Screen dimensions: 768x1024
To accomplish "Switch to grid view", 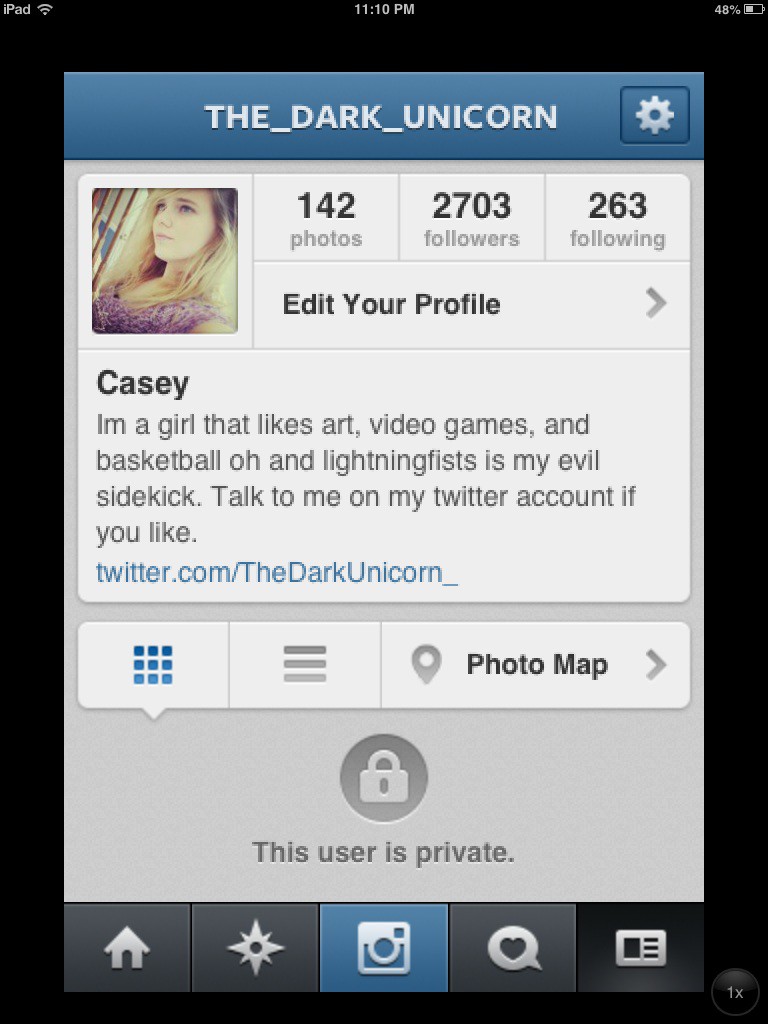I will tap(153, 665).
